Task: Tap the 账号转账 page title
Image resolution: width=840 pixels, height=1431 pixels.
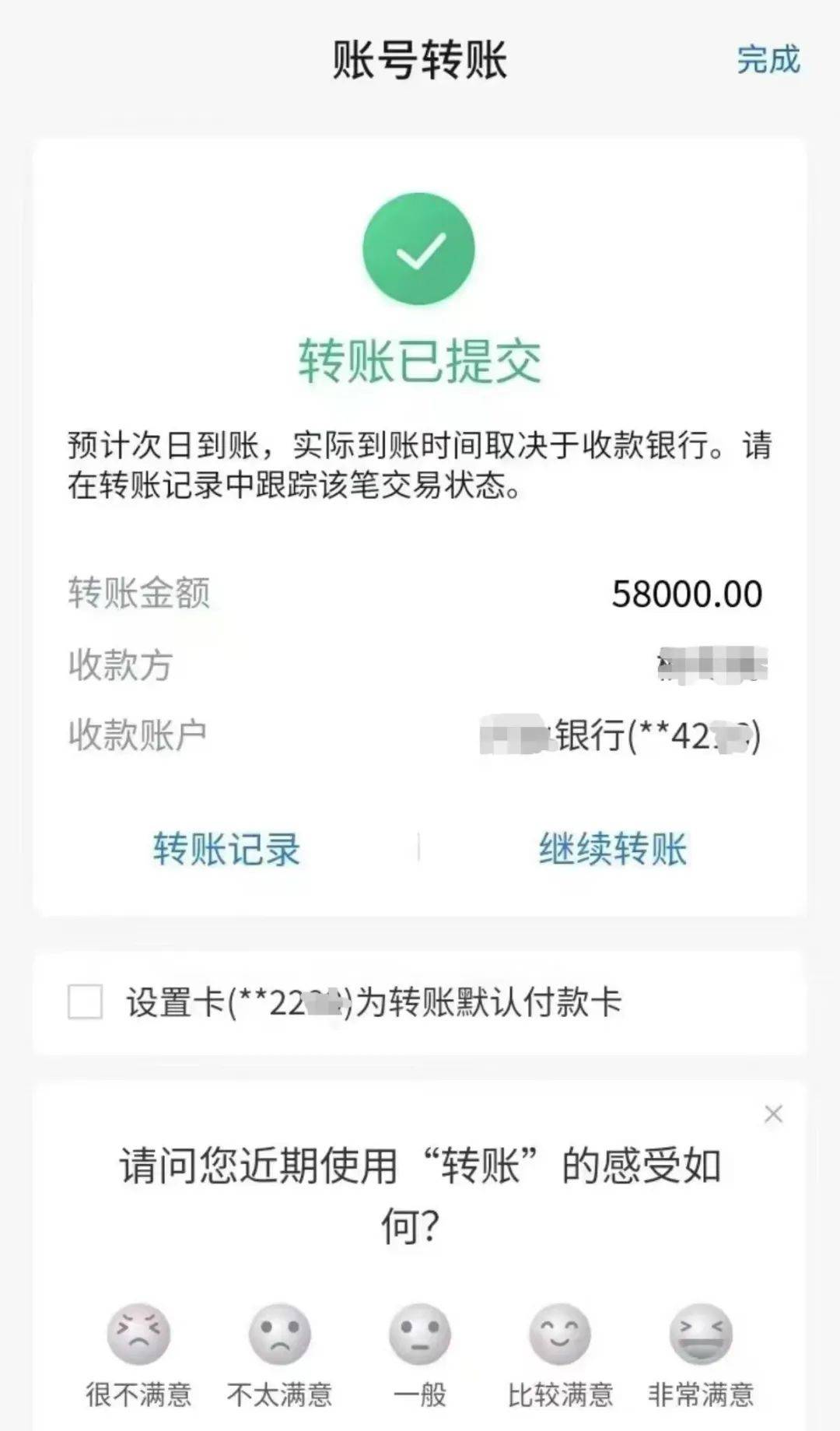Action: tap(420, 58)
